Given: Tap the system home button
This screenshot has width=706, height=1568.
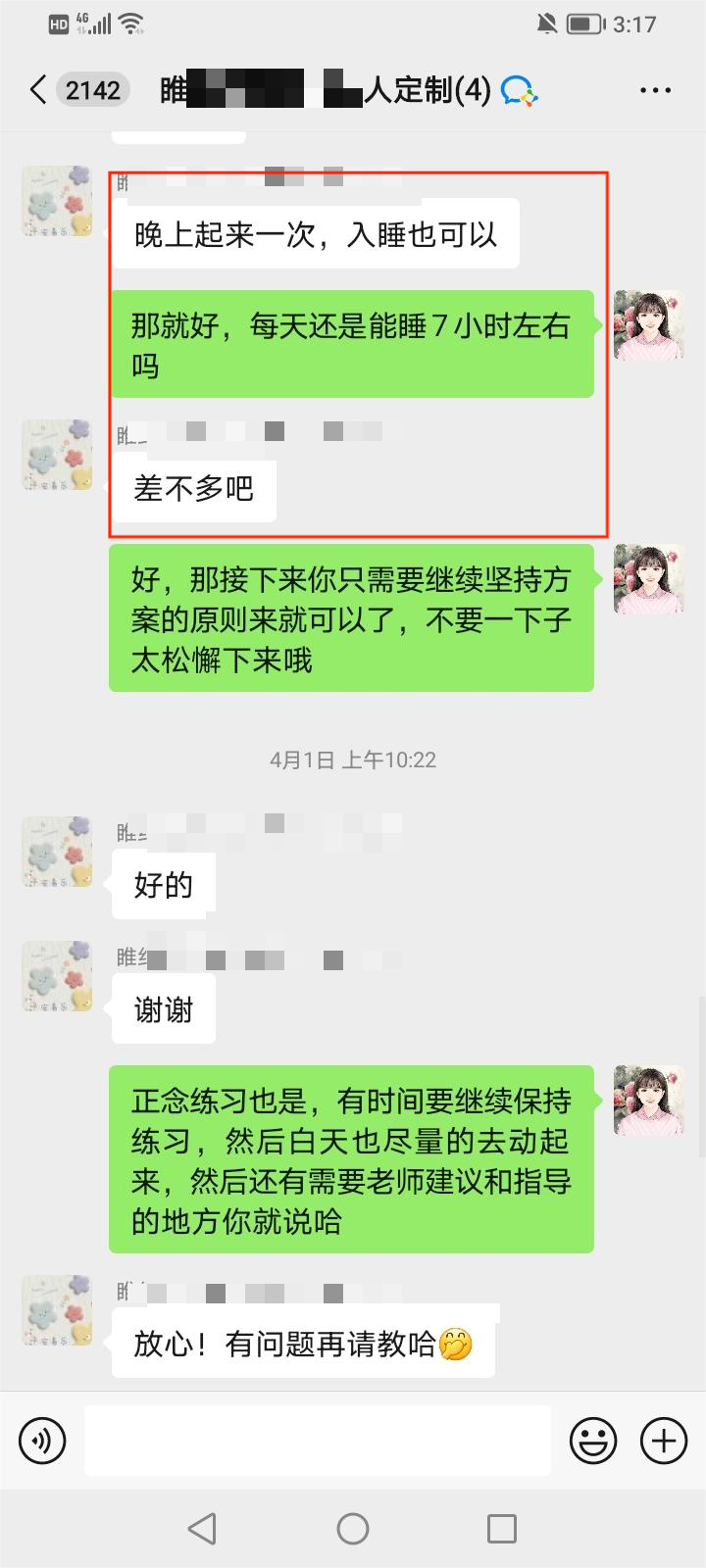Looking at the screenshot, I should click(x=352, y=1529).
